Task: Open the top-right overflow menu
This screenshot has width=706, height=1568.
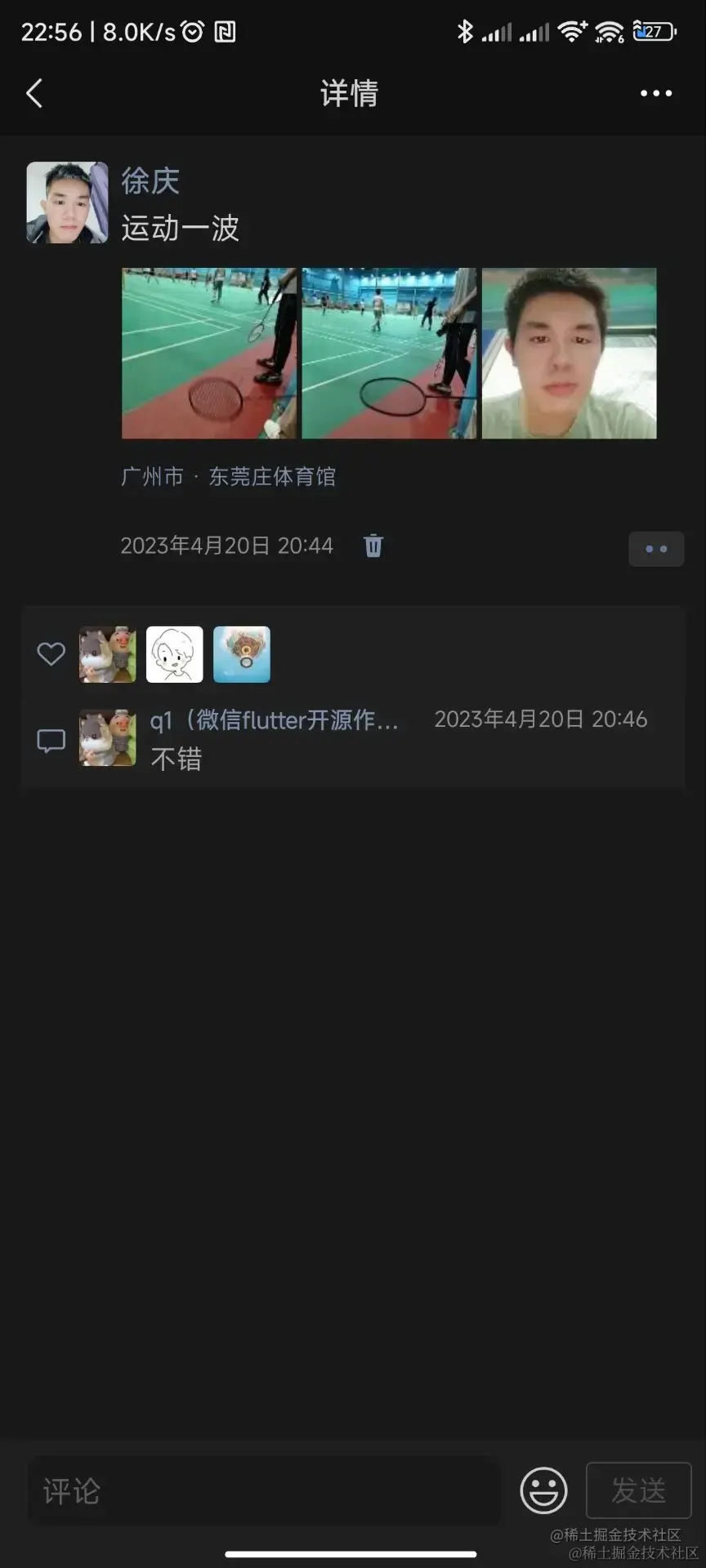Action: click(655, 93)
